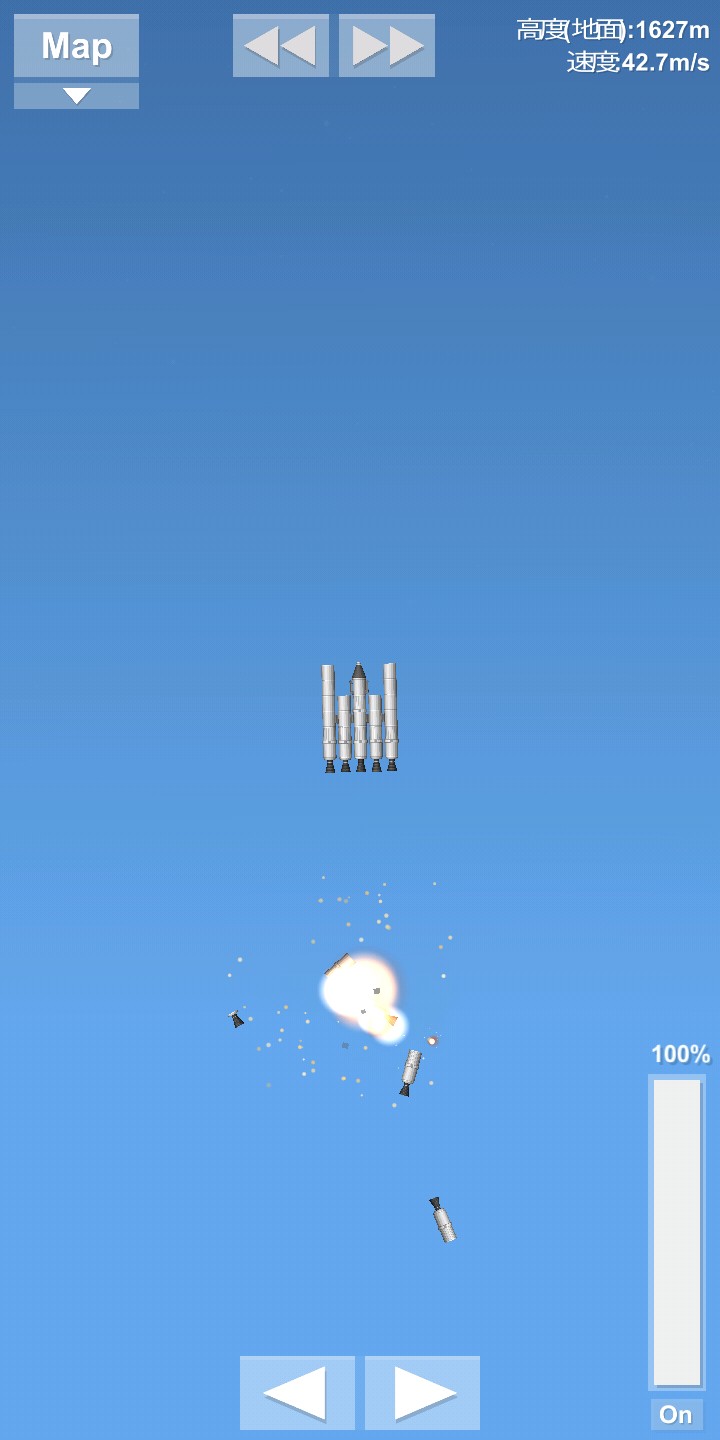Rotate the rocket right

[x=422, y=1392]
